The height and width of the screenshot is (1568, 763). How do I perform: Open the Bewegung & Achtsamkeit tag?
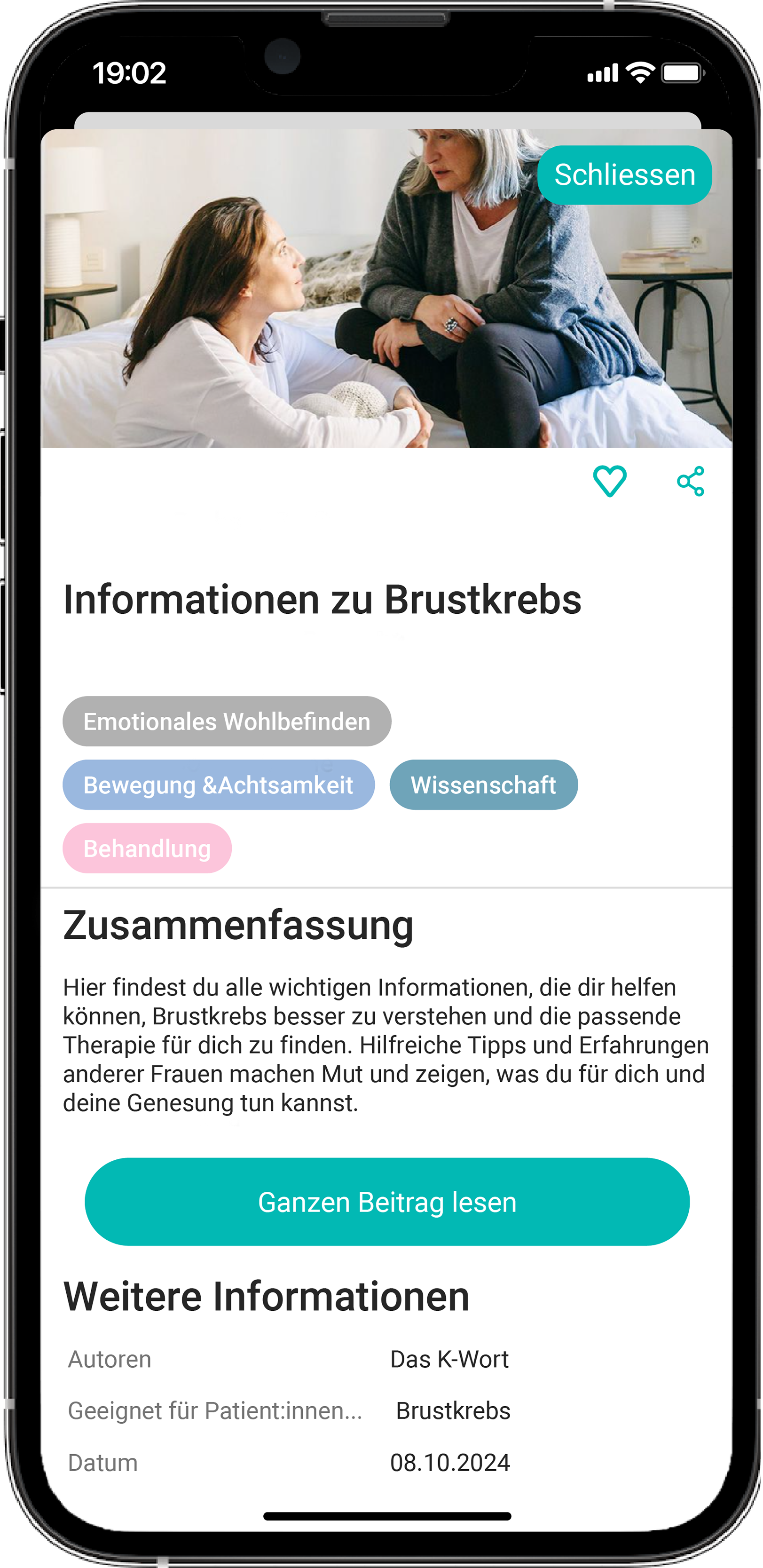click(219, 784)
